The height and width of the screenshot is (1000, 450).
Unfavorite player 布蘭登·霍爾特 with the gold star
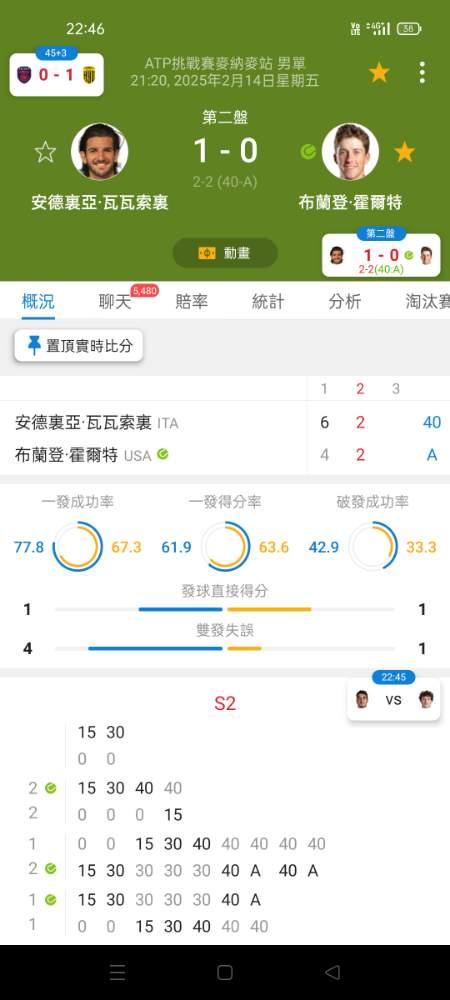point(404,152)
